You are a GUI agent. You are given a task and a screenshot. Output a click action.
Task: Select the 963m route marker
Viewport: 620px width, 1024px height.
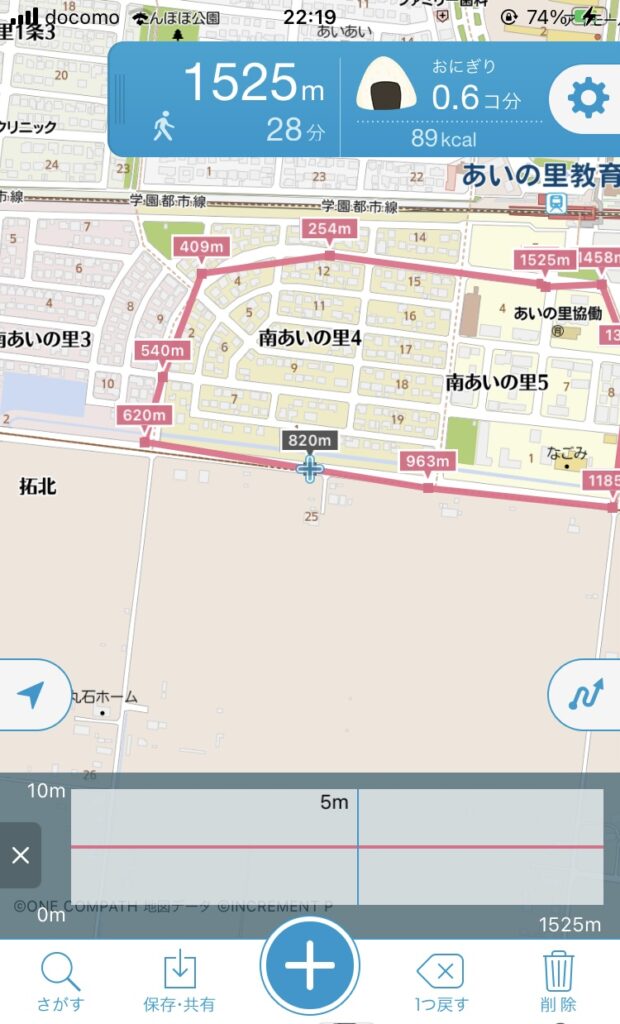[x=428, y=461]
